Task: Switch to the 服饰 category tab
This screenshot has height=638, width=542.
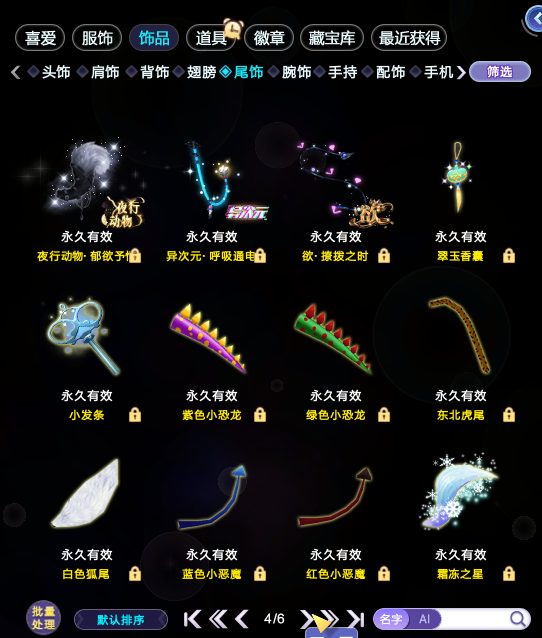Action: [x=97, y=38]
